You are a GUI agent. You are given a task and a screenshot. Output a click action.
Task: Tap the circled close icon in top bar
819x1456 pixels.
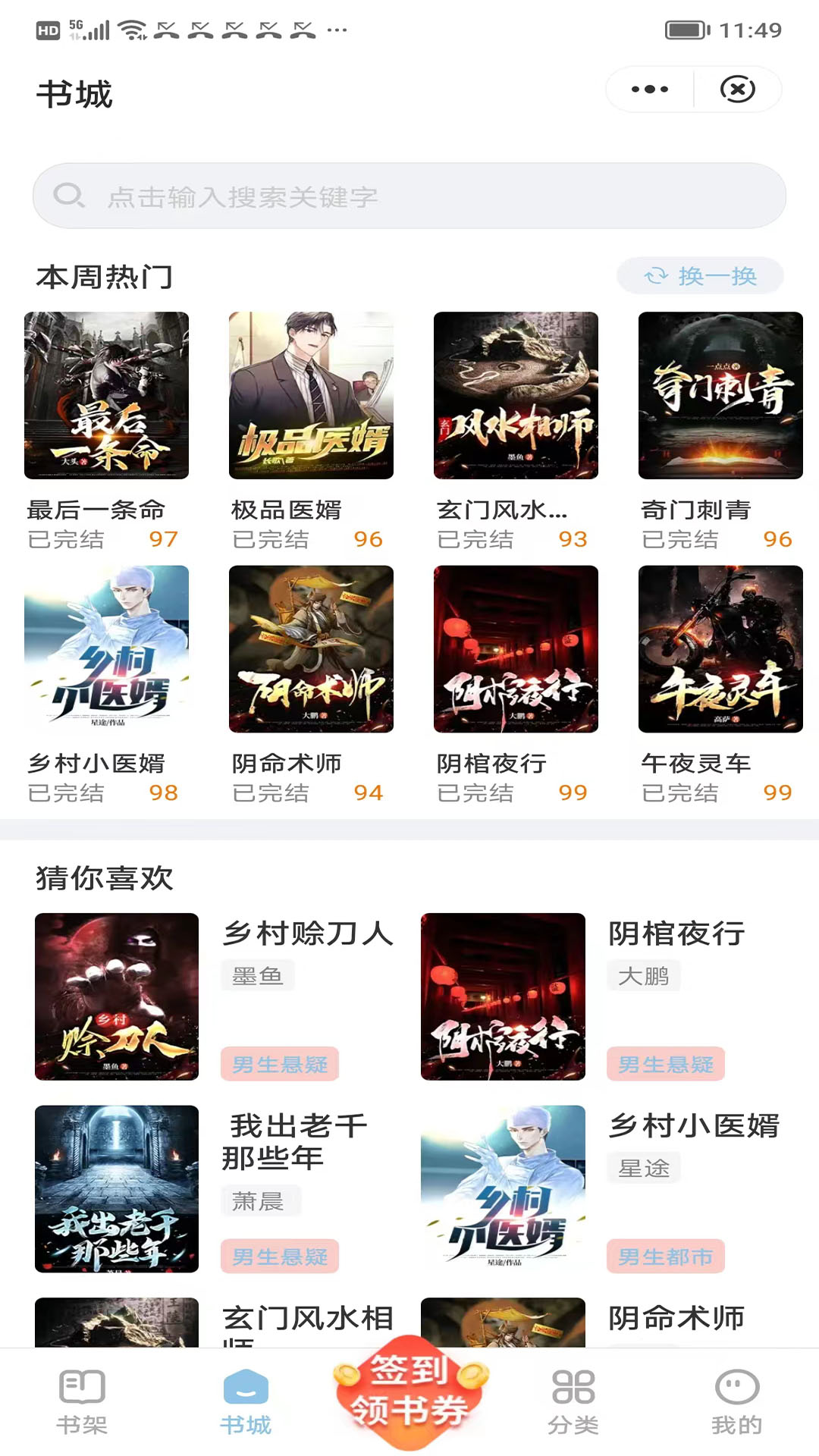(x=738, y=89)
